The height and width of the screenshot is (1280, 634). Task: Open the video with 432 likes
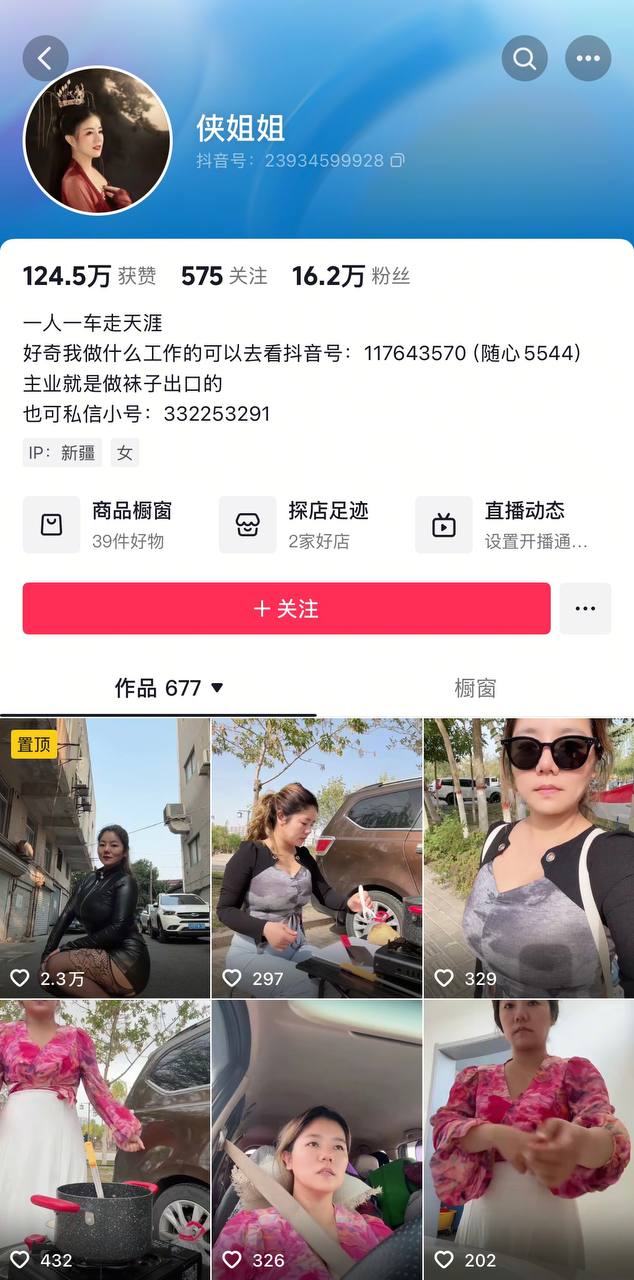click(x=105, y=1138)
